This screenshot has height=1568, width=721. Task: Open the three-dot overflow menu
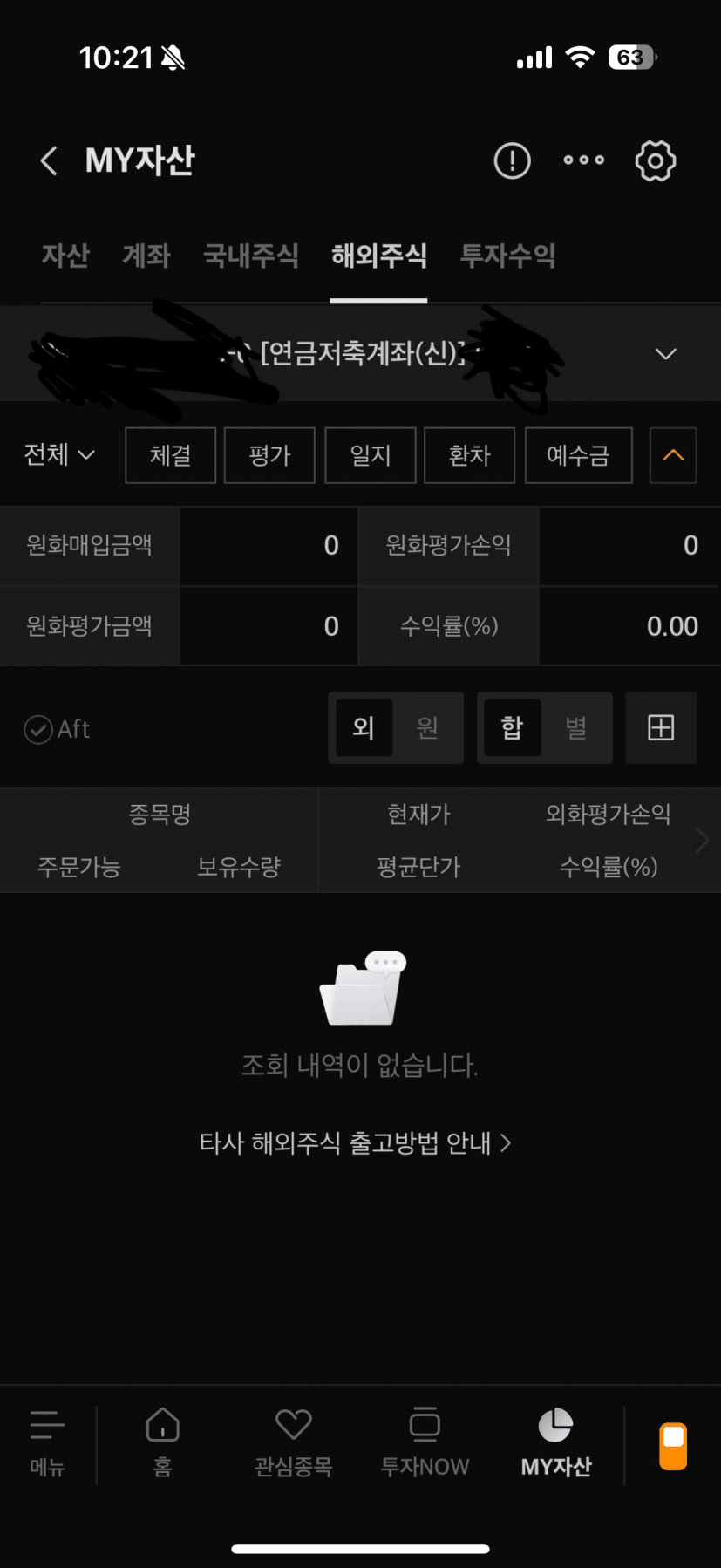point(583,160)
